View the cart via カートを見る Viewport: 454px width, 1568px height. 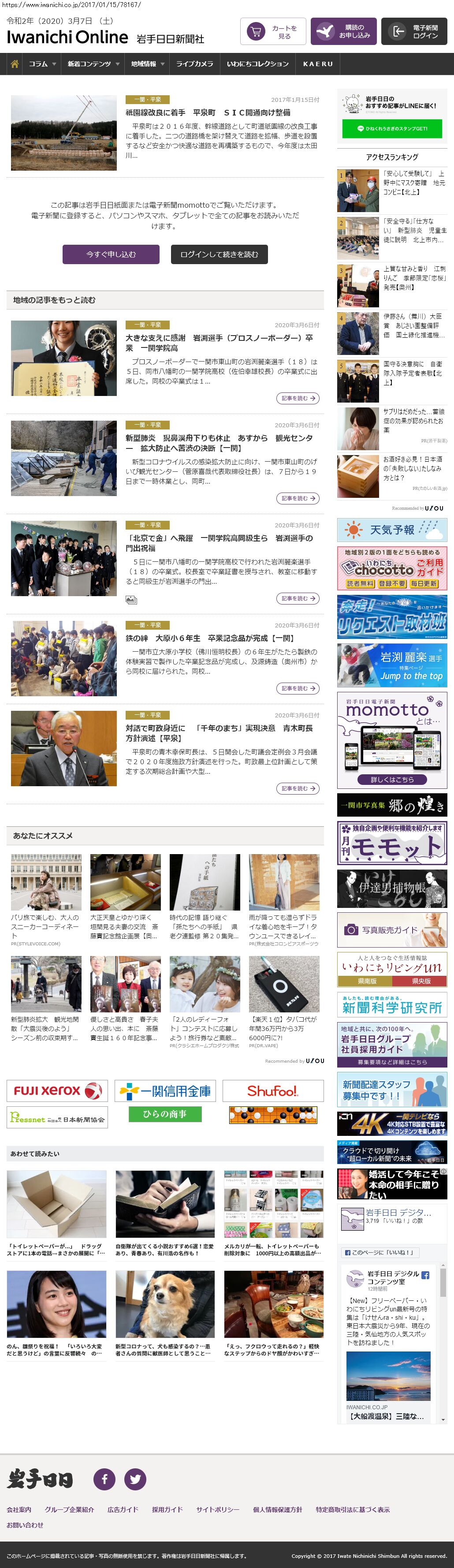click(x=273, y=32)
